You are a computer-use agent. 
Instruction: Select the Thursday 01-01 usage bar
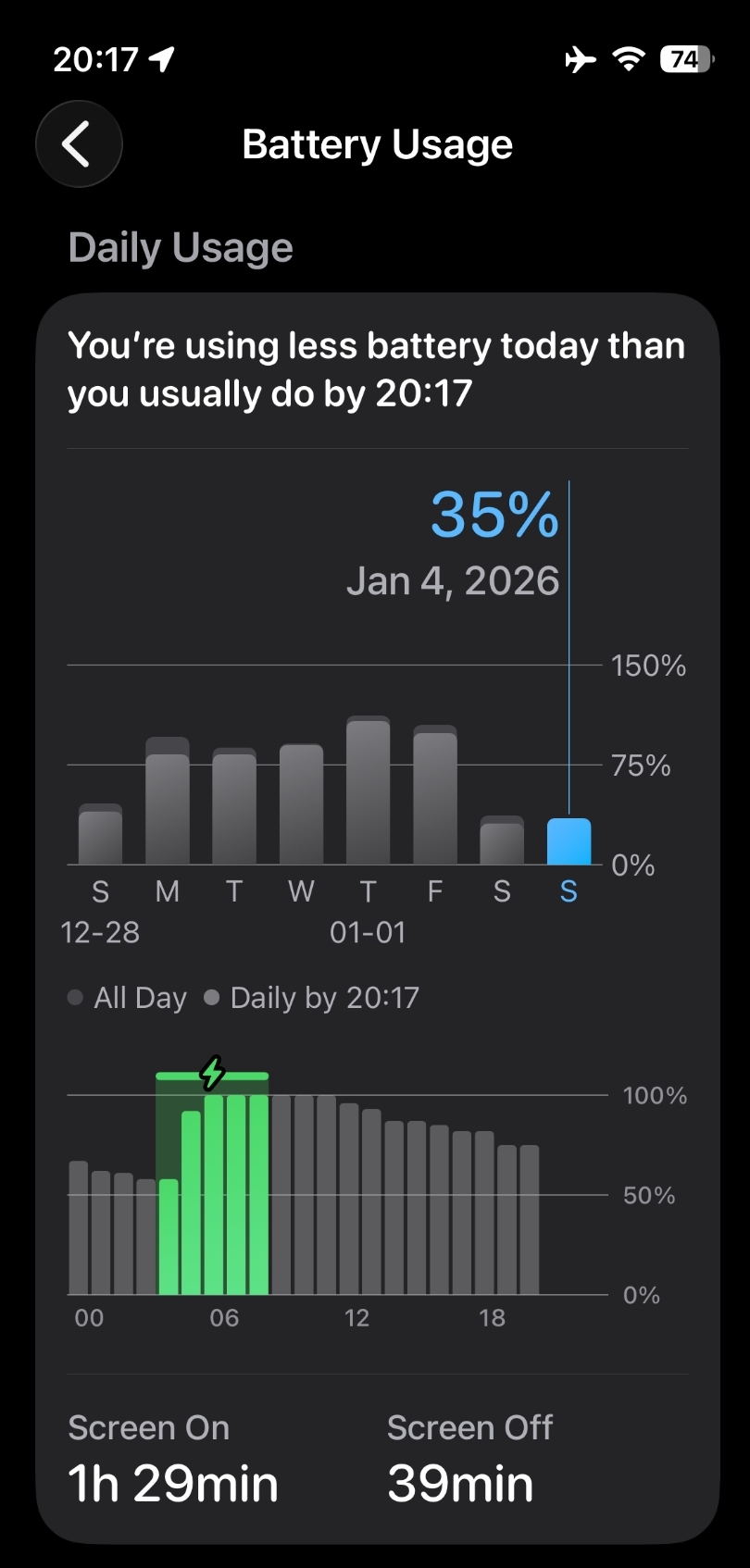pos(368,792)
